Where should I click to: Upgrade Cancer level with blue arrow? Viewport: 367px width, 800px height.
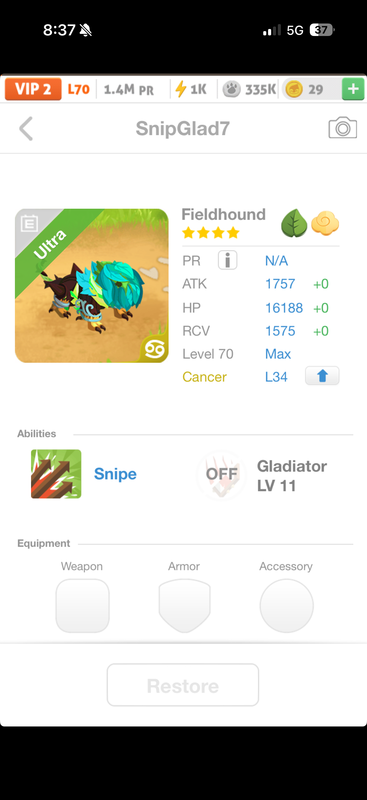pos(322,377)
